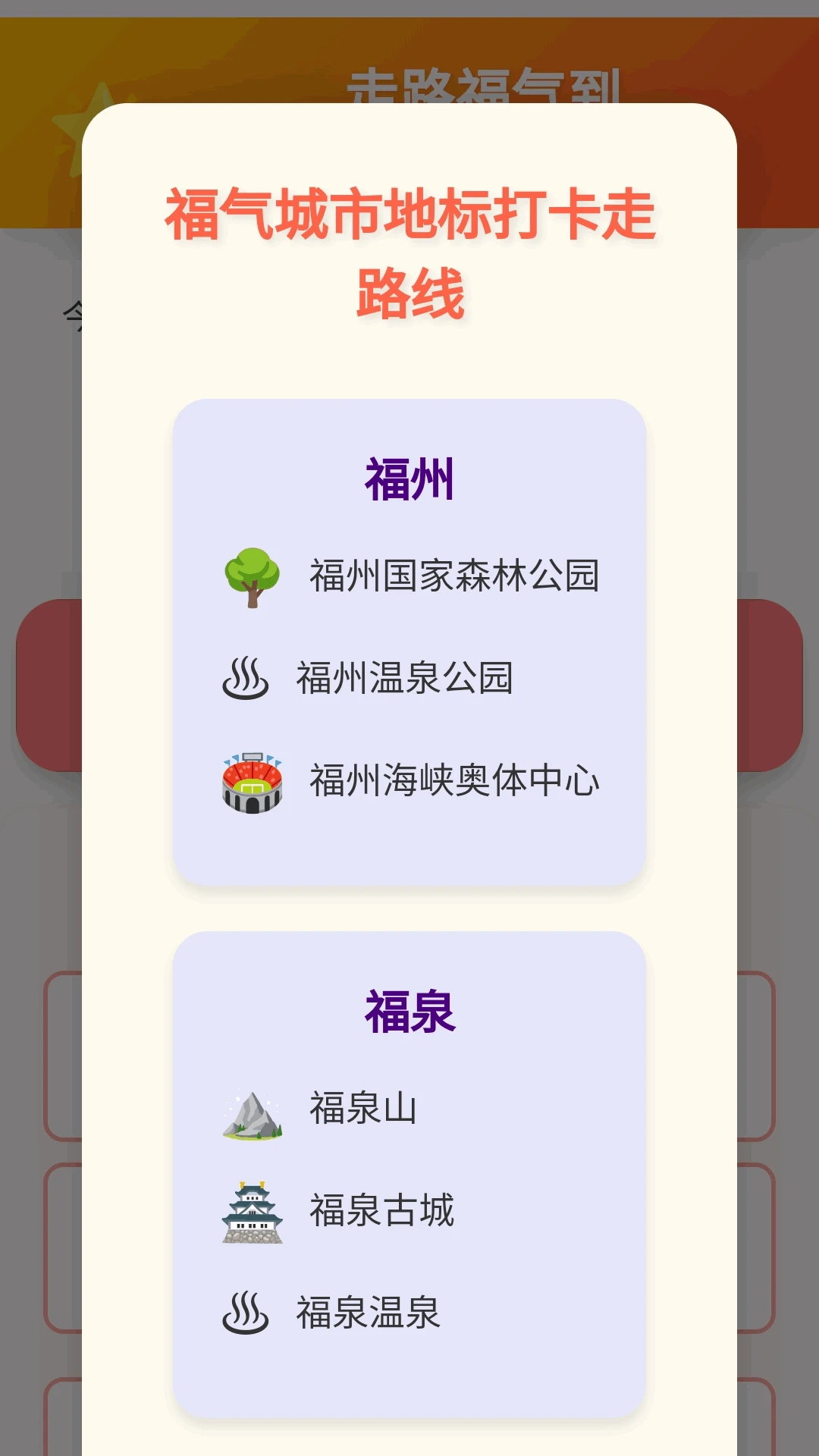
Task: Click the 福州 city section header
Action: pos(409,479)
